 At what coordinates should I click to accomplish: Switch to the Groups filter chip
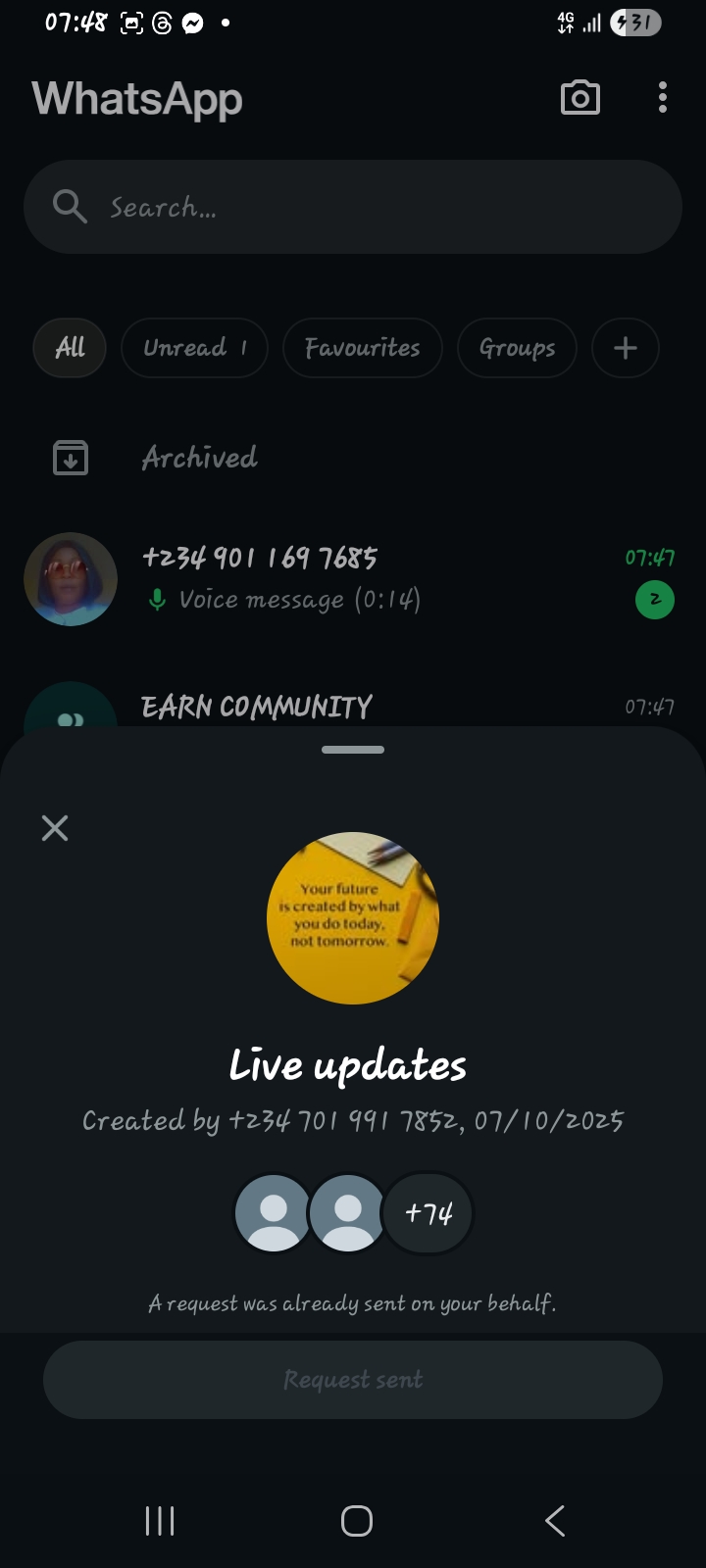(517, 348)
